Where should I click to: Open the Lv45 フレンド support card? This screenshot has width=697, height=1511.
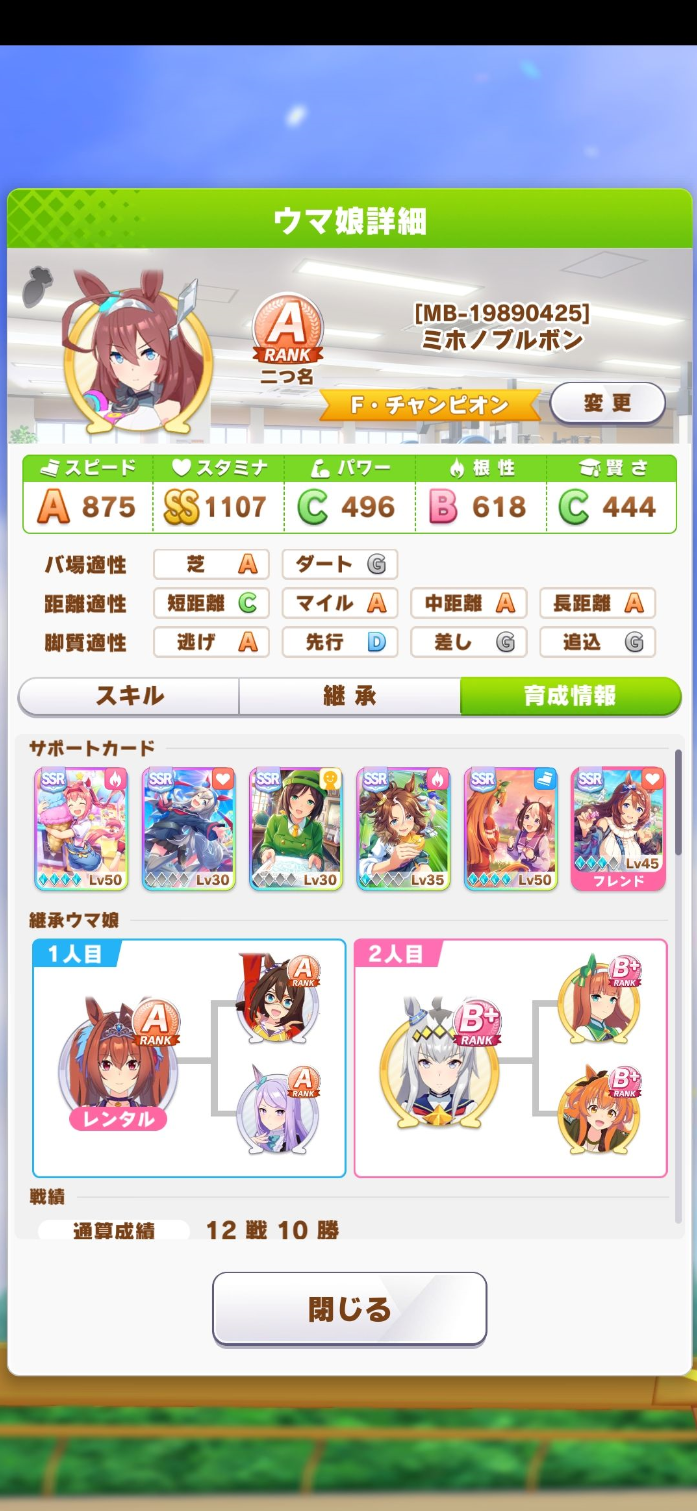[617, 828]
